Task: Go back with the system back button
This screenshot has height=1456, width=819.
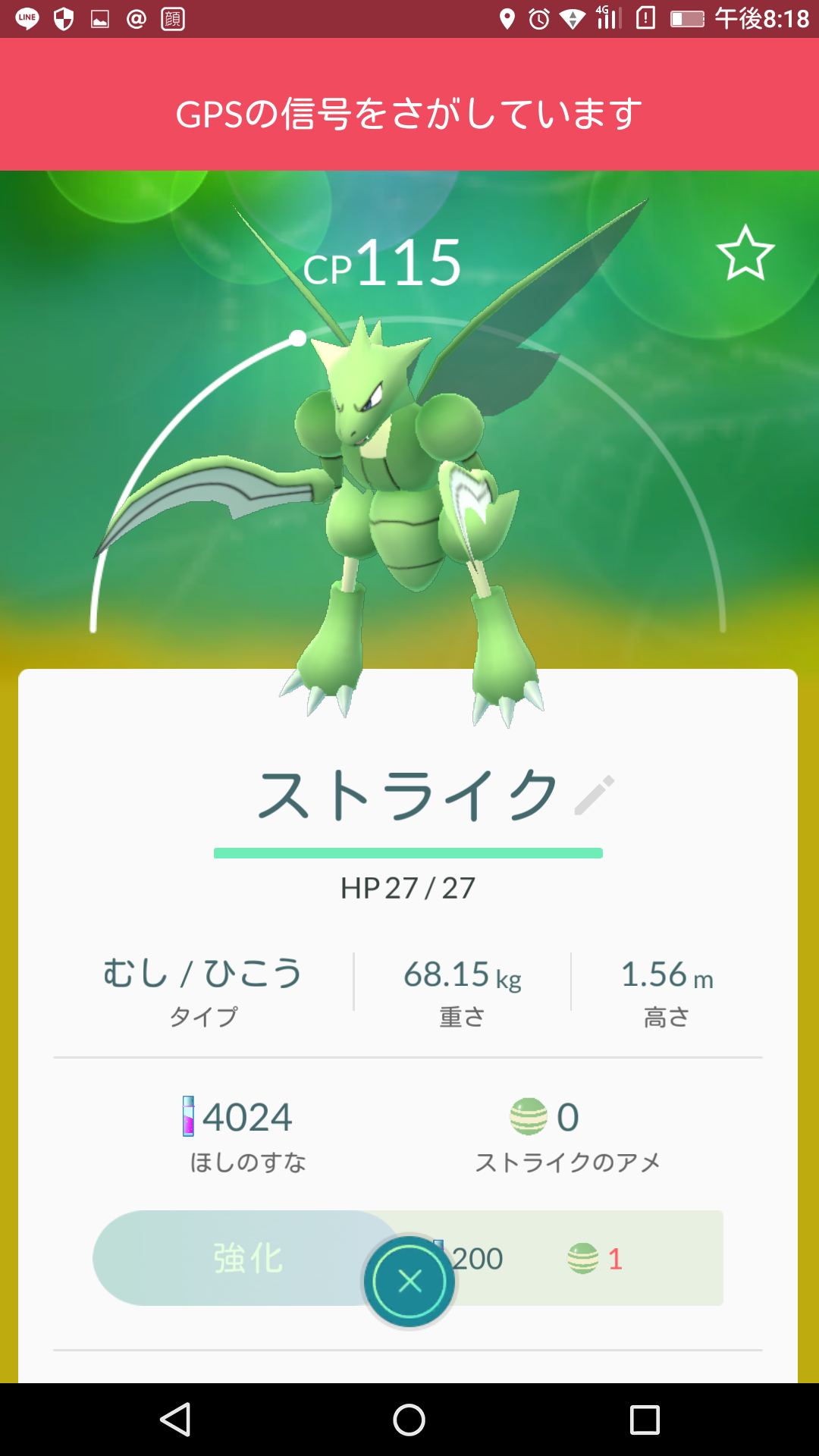Action: pyautogui.click(x=176, y=1420)
